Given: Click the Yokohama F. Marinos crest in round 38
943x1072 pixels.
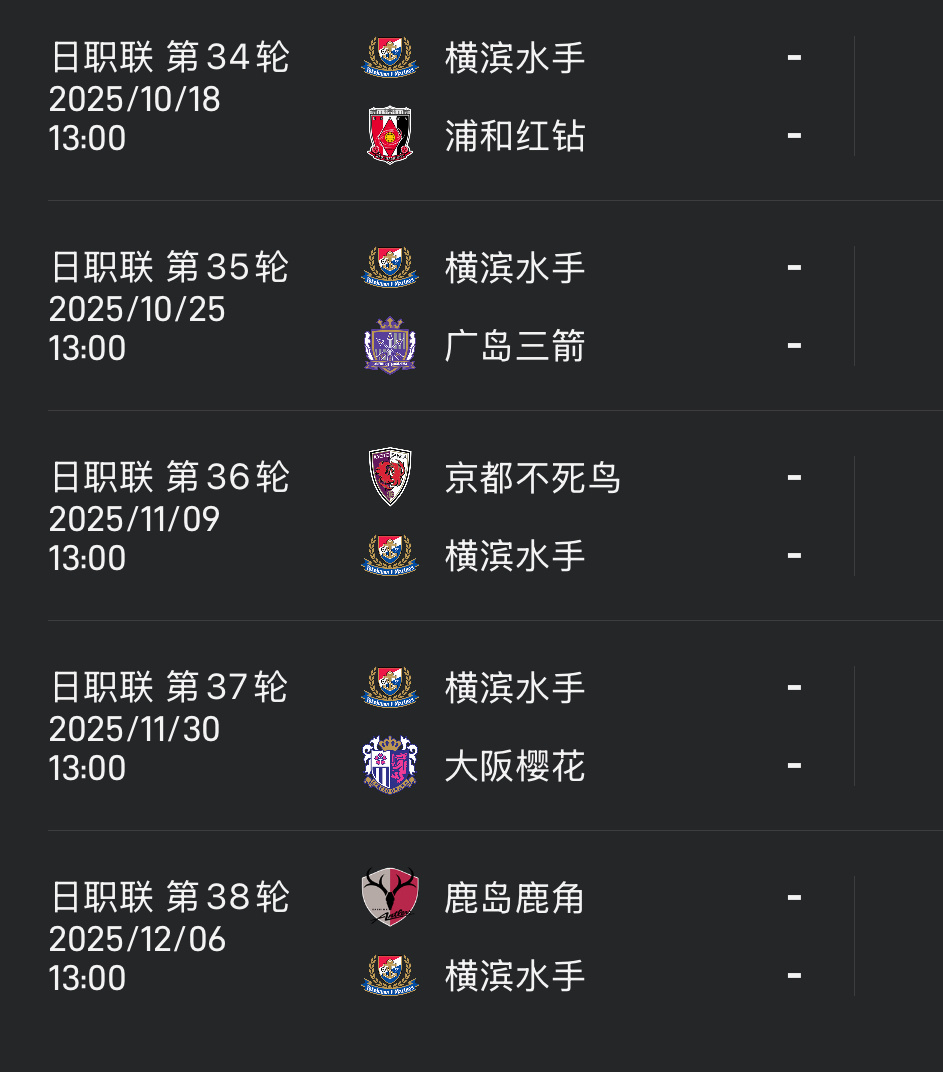Looking at the screenshot, I should (390, 975).
